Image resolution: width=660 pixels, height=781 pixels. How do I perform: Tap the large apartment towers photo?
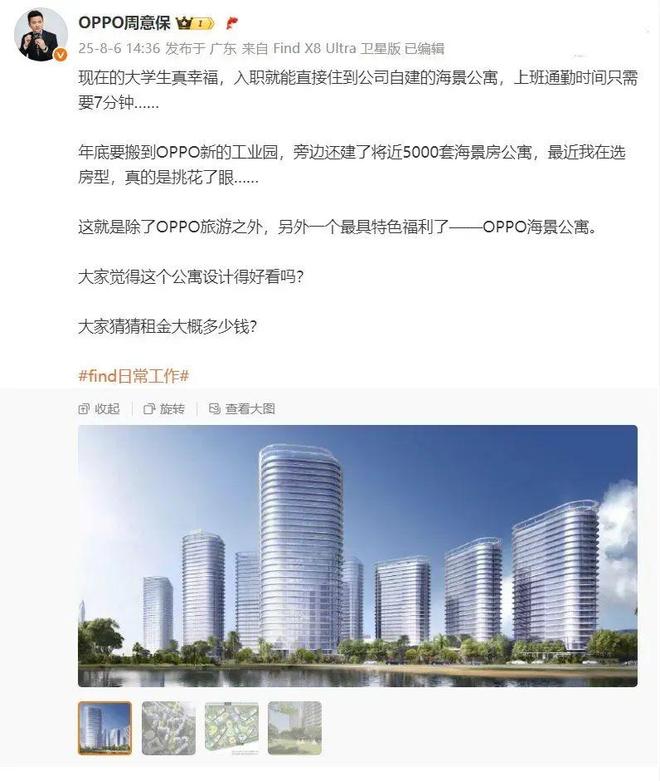pos(357,555)
